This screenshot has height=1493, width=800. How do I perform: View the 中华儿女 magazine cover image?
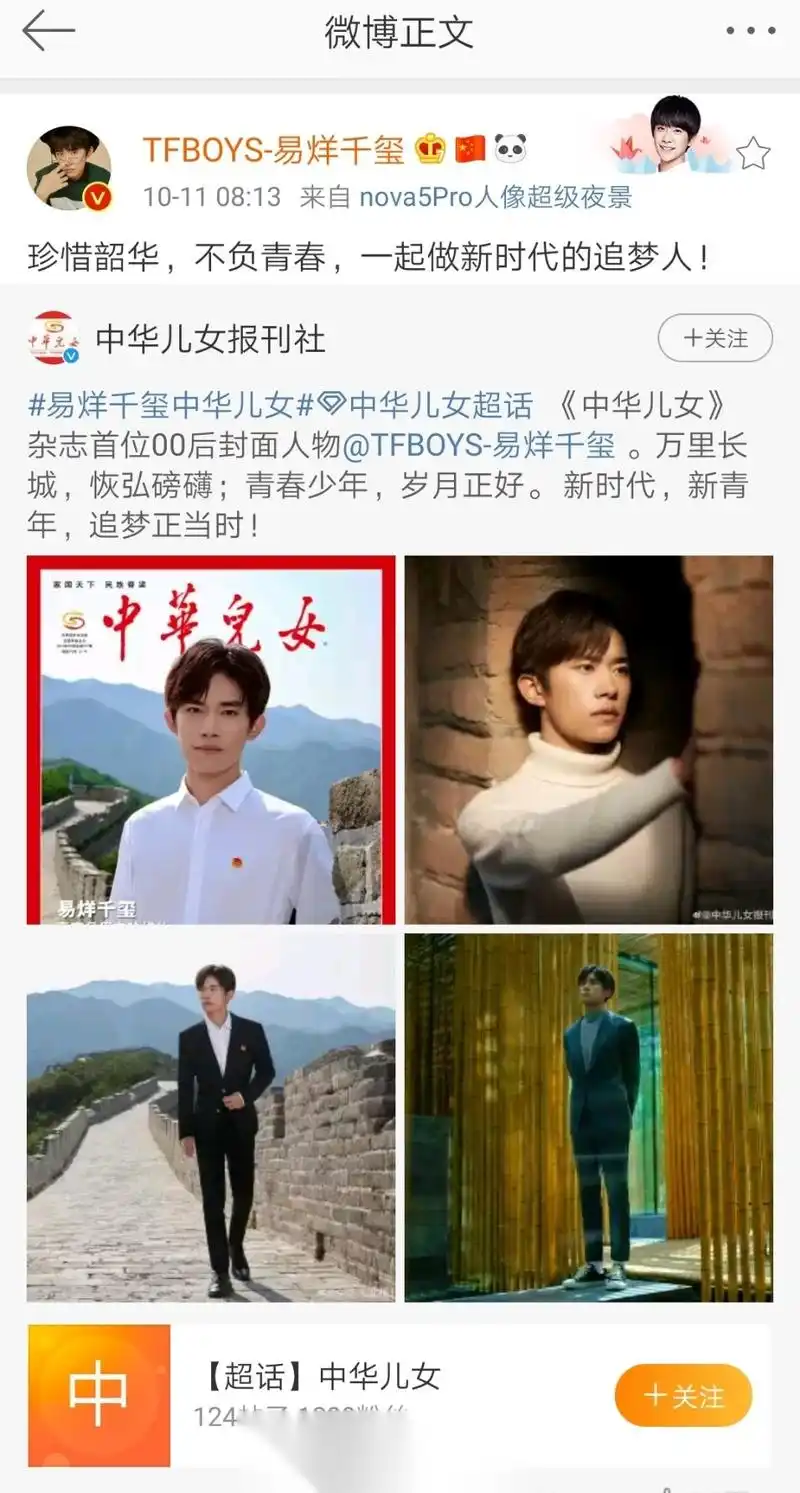point(210,738)
